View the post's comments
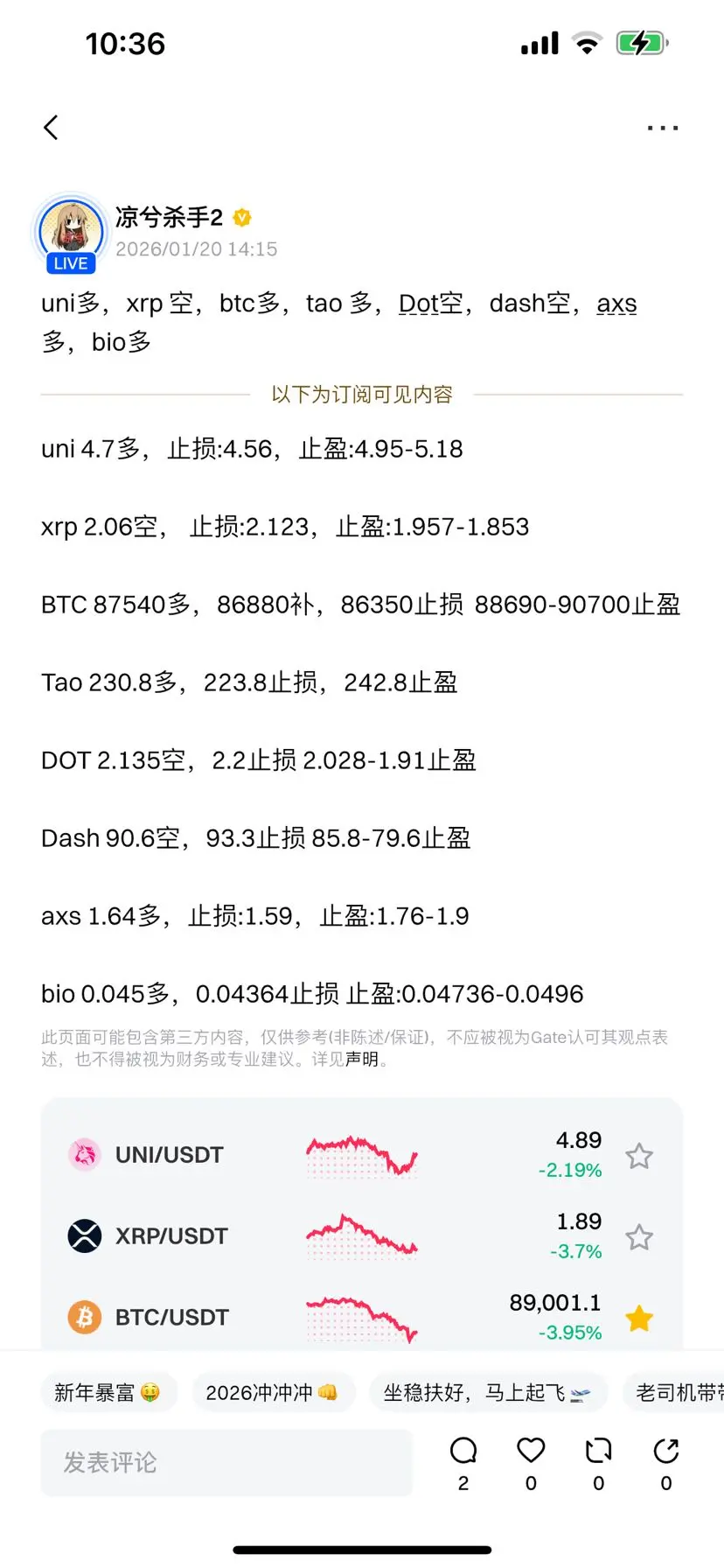This screenshot has width=724, height=1568. tap(463, 1461)
